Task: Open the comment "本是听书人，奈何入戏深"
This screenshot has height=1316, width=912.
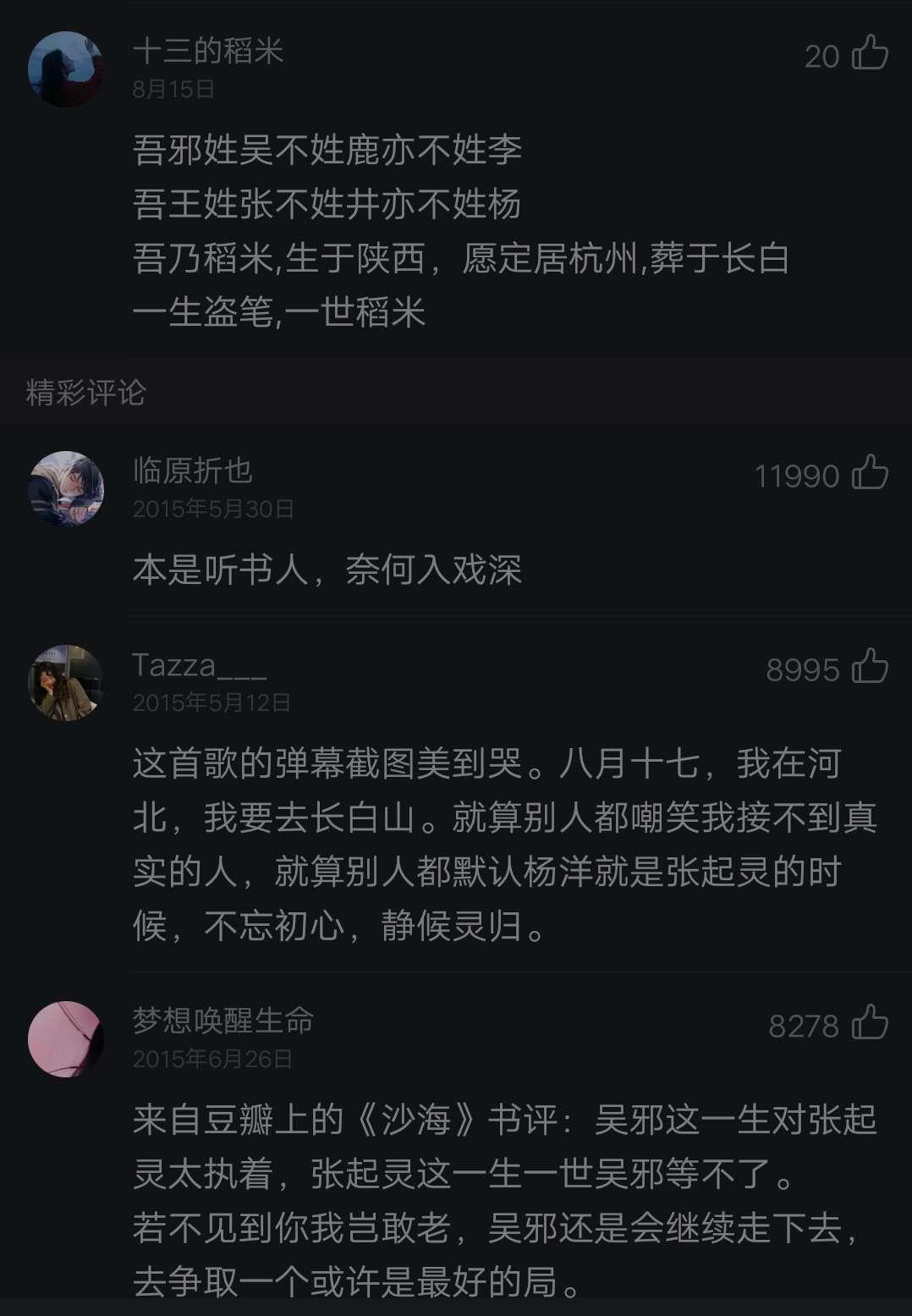Action: pyautogui.click(x=327, y=570)
